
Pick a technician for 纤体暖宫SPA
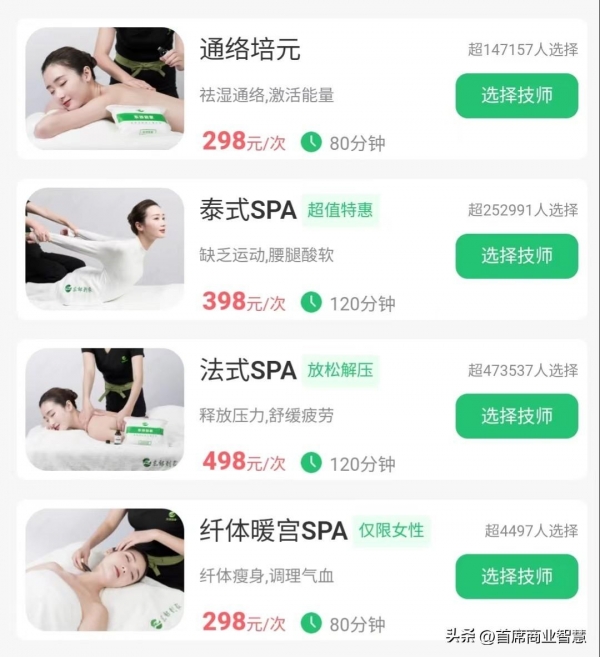[x=516, y=577]
